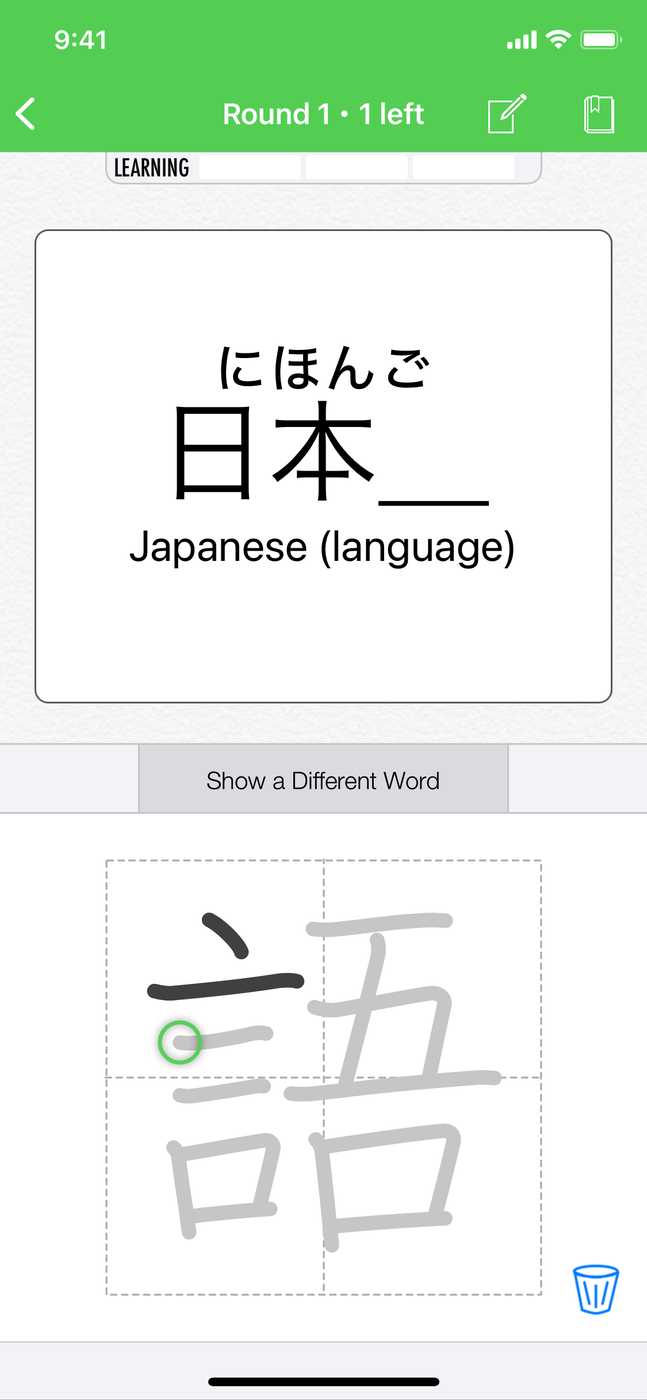Tap Show a Different Word
The height and width of the screenshot is (1400, 647).
point(323,780)
